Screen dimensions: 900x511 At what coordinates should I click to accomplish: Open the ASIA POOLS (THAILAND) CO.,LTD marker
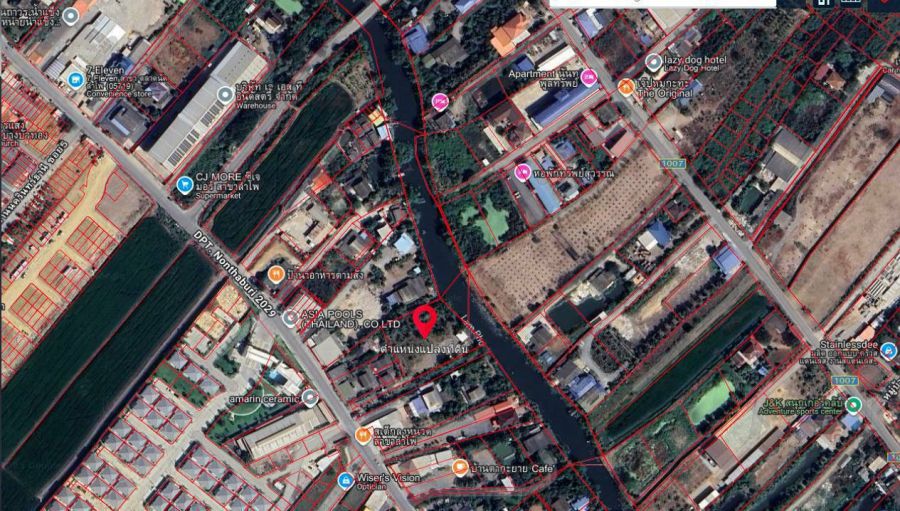(x=290, y=319)
